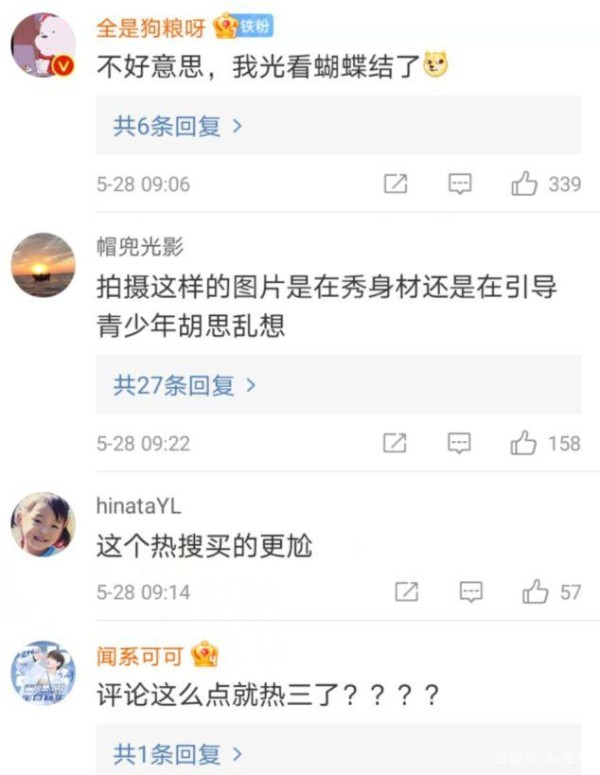Open the username 帽兜光影
The image size is (600, 775).
point(139,247)
